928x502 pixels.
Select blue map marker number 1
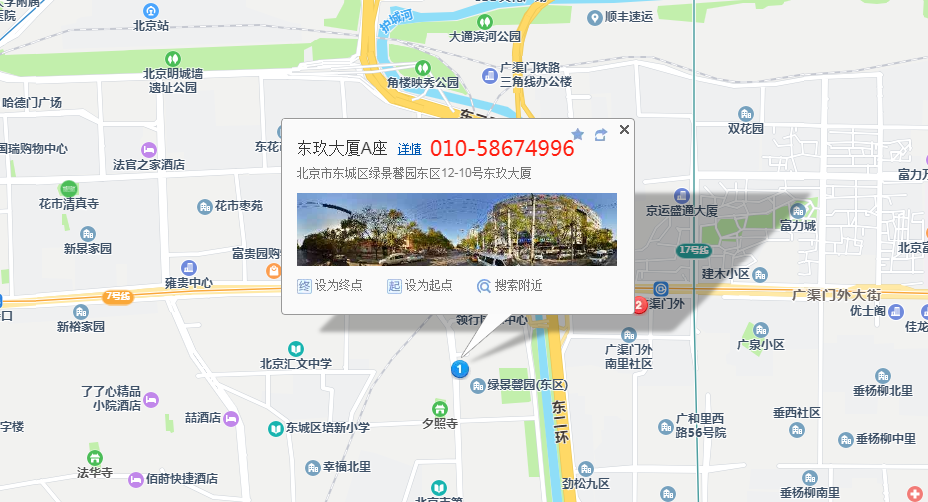pyautogui.click(x=459, y=369)
